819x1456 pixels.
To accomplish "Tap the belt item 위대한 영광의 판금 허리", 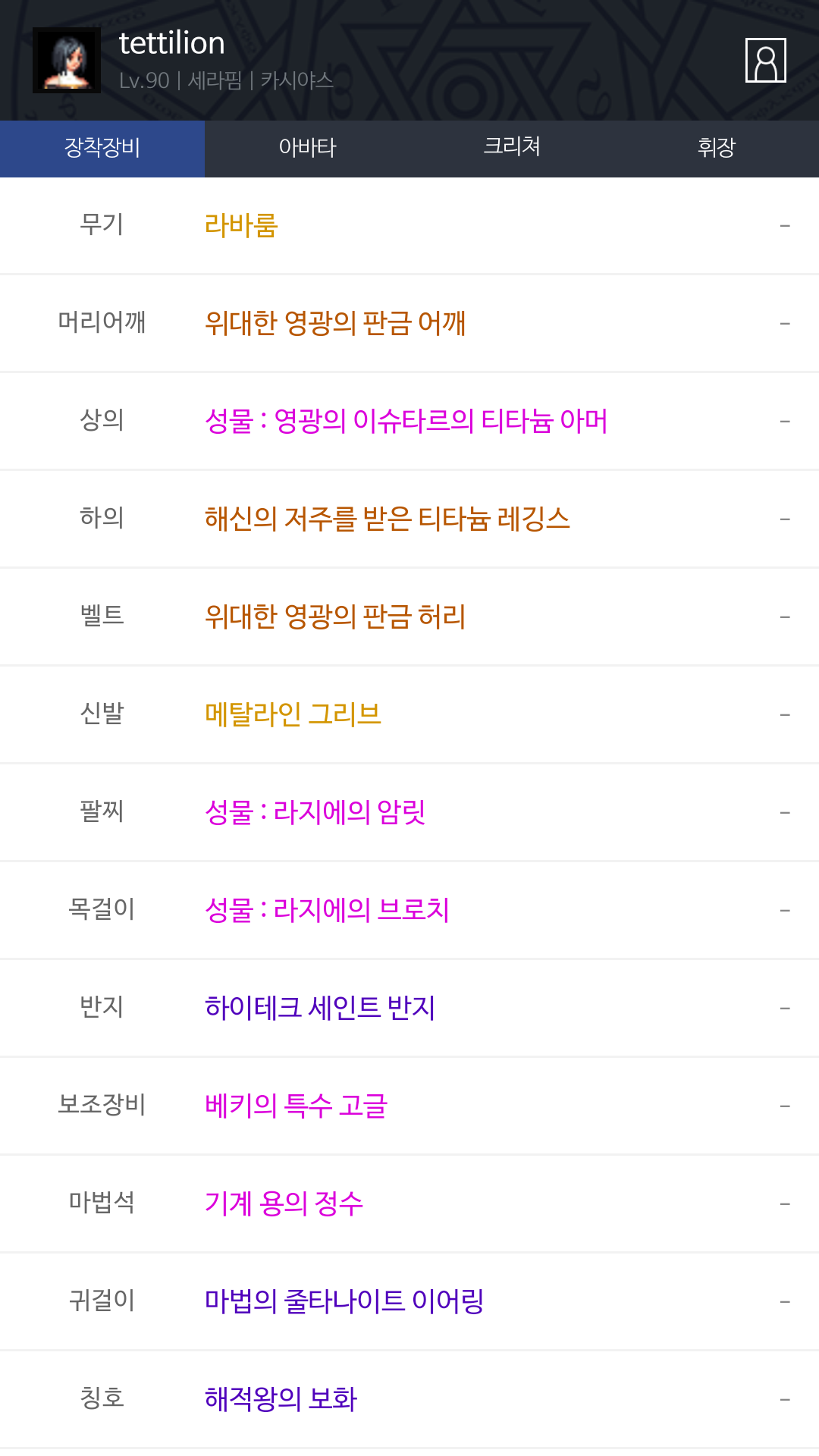I will pos(409,617).
